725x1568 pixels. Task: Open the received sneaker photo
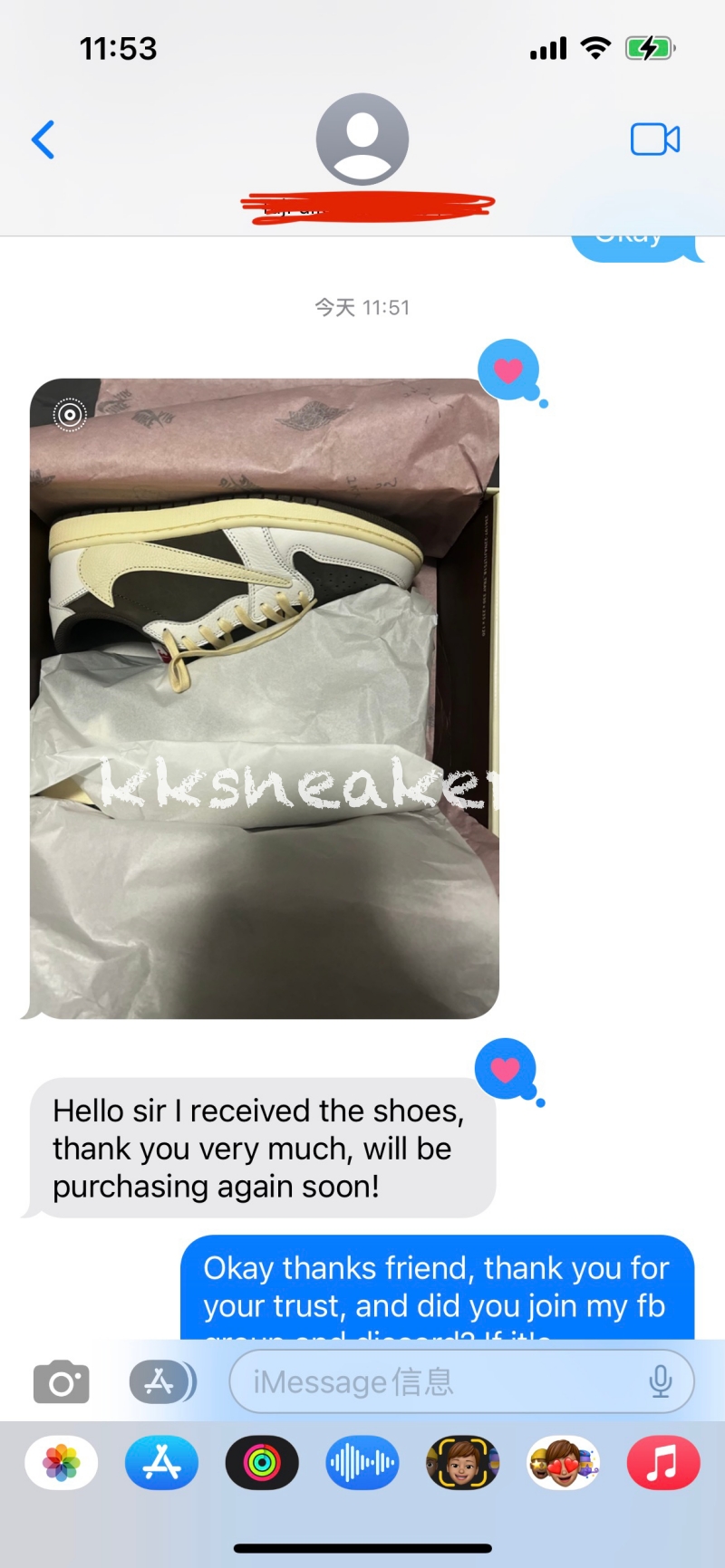[x=264, y=697]
